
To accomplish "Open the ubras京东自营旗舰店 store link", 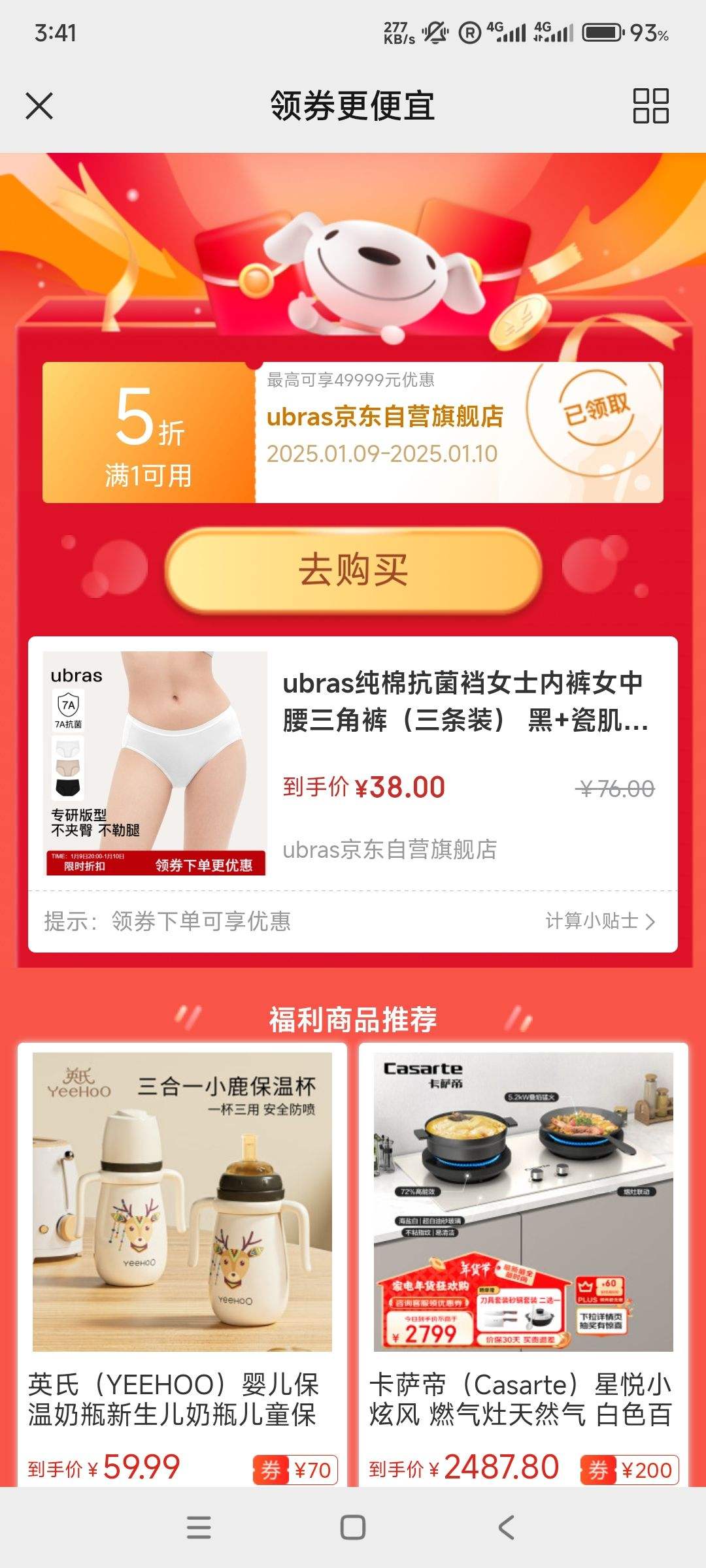I will click(x=390, y=849).
